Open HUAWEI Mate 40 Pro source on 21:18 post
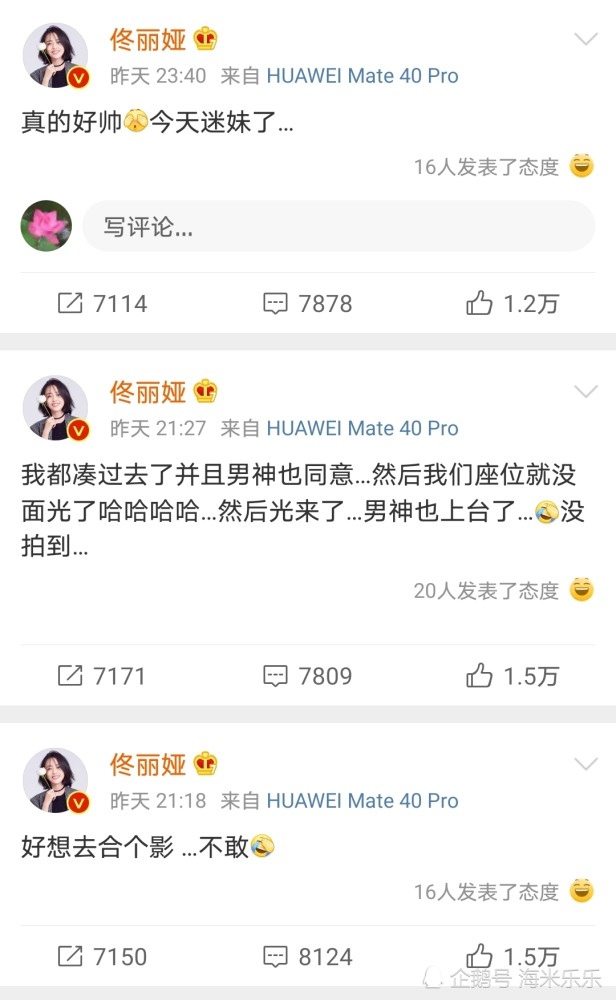 click(x=361, y=801)
